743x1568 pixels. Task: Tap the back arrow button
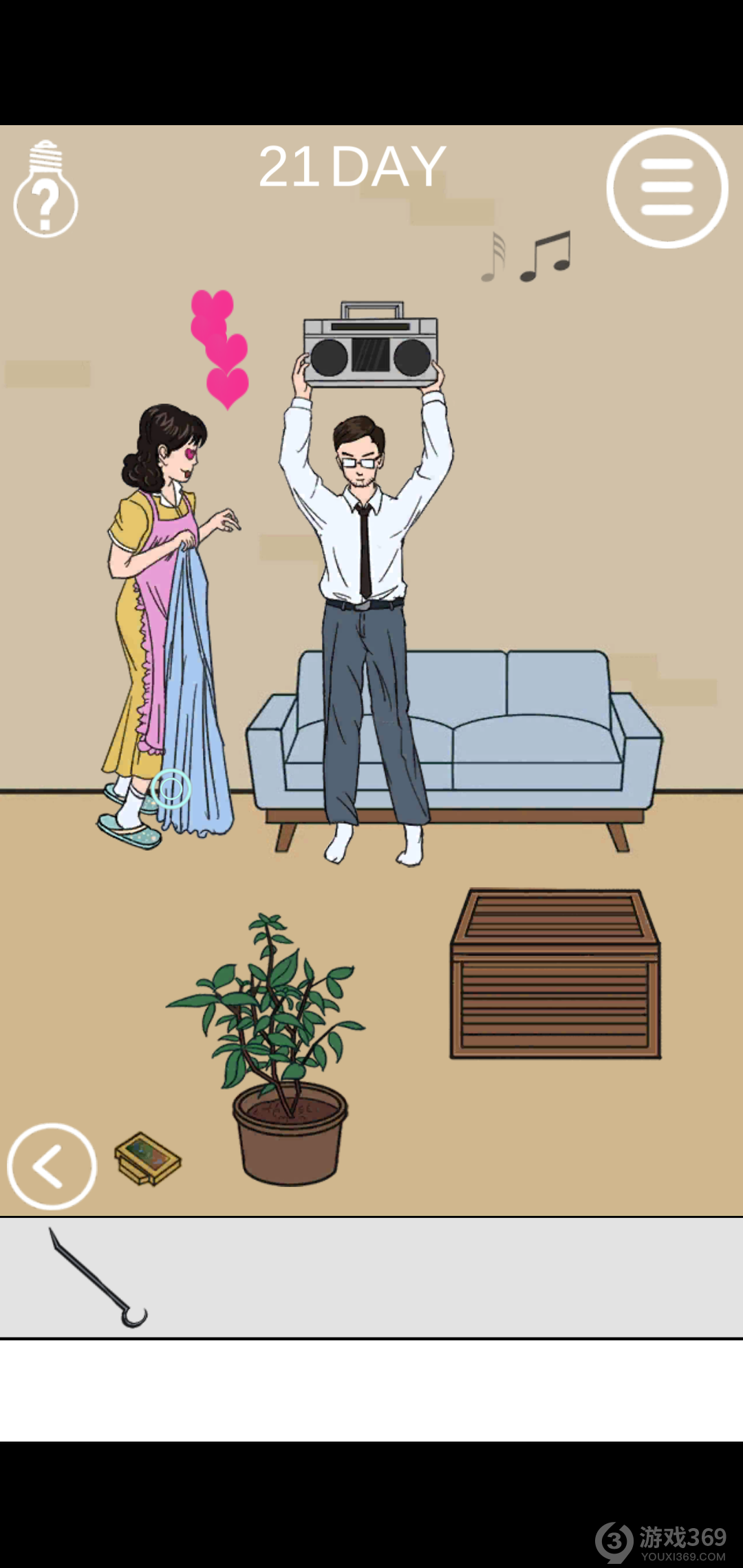[52, 1166]
